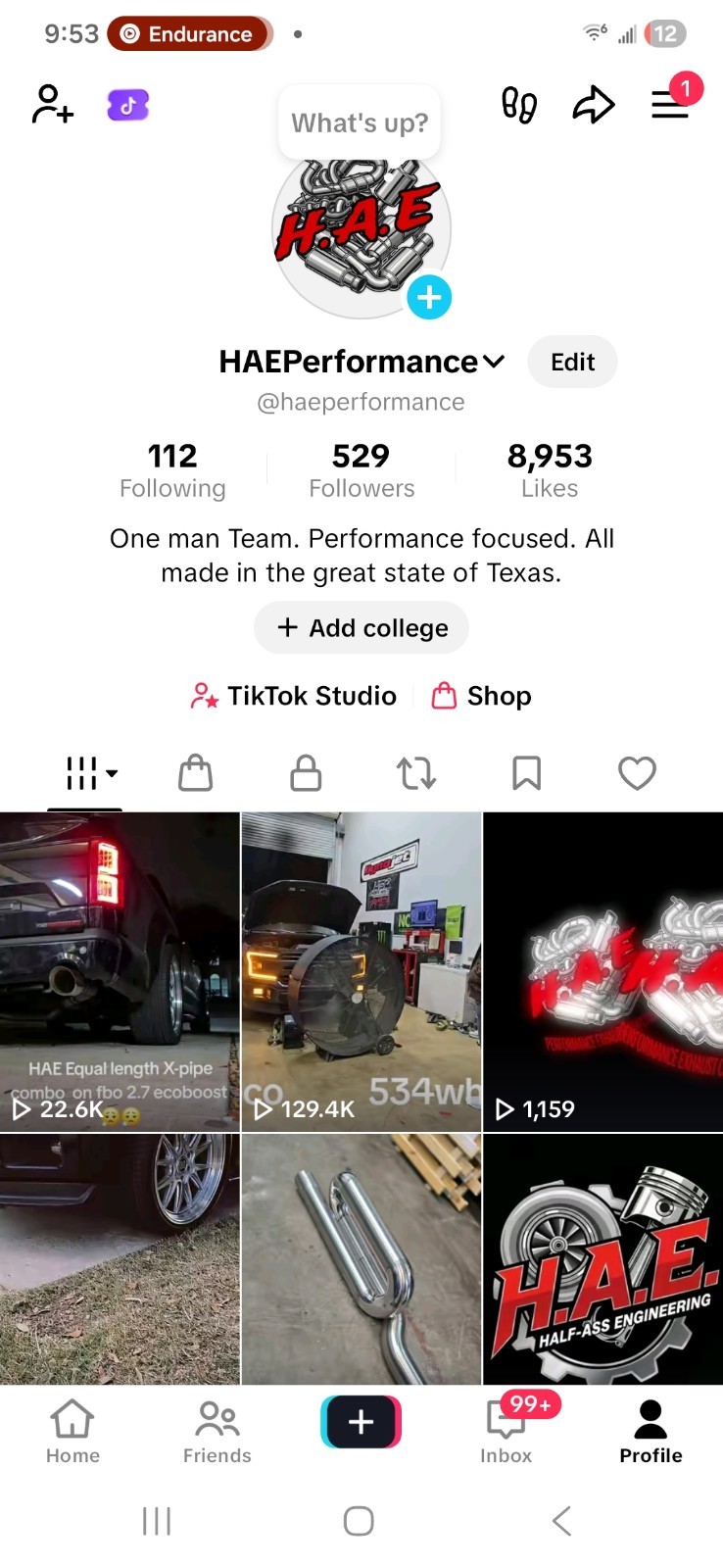Viewport: 723px width, 1568px height.
Task: Create a new post with plus button
Action: click(x=361, y=1422)
